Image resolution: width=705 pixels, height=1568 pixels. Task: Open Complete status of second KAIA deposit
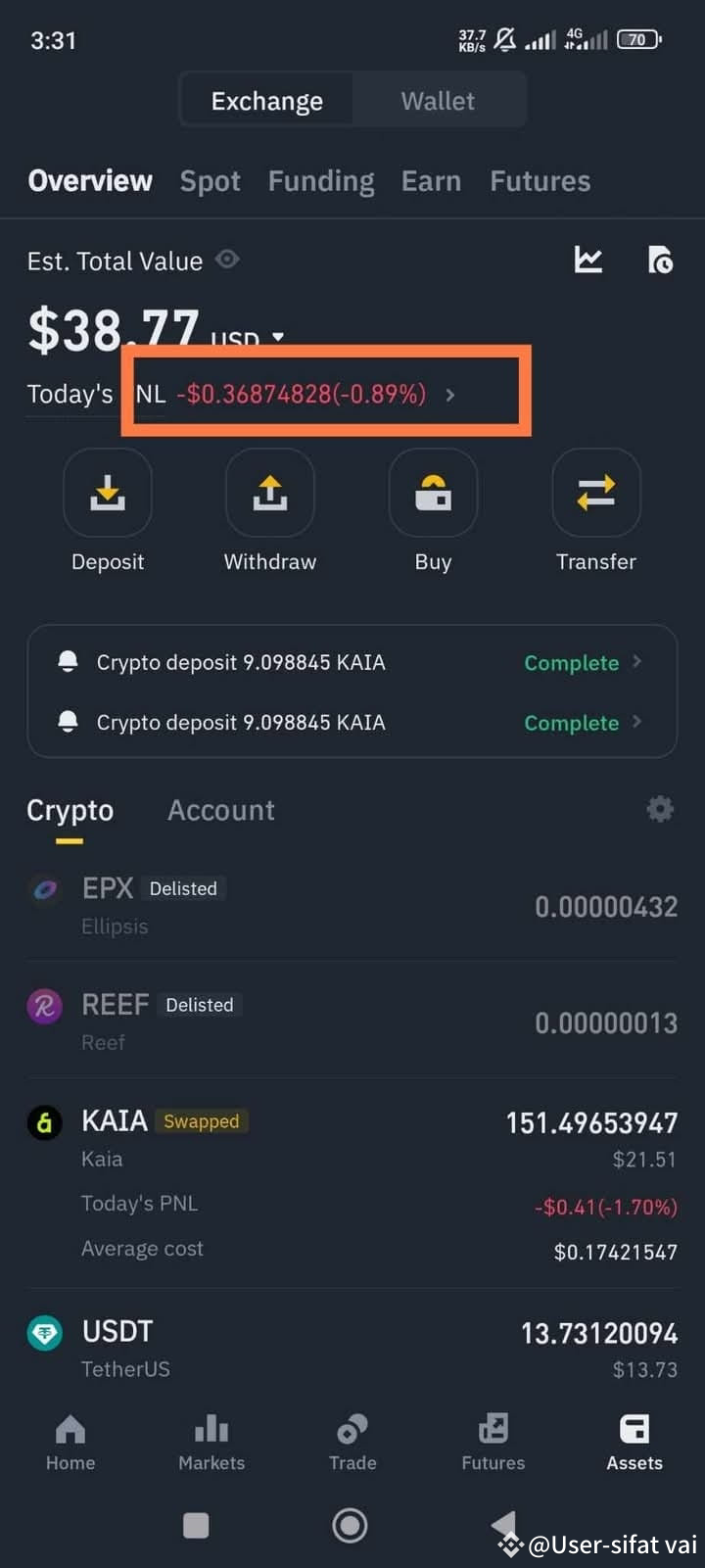(572, 723)
